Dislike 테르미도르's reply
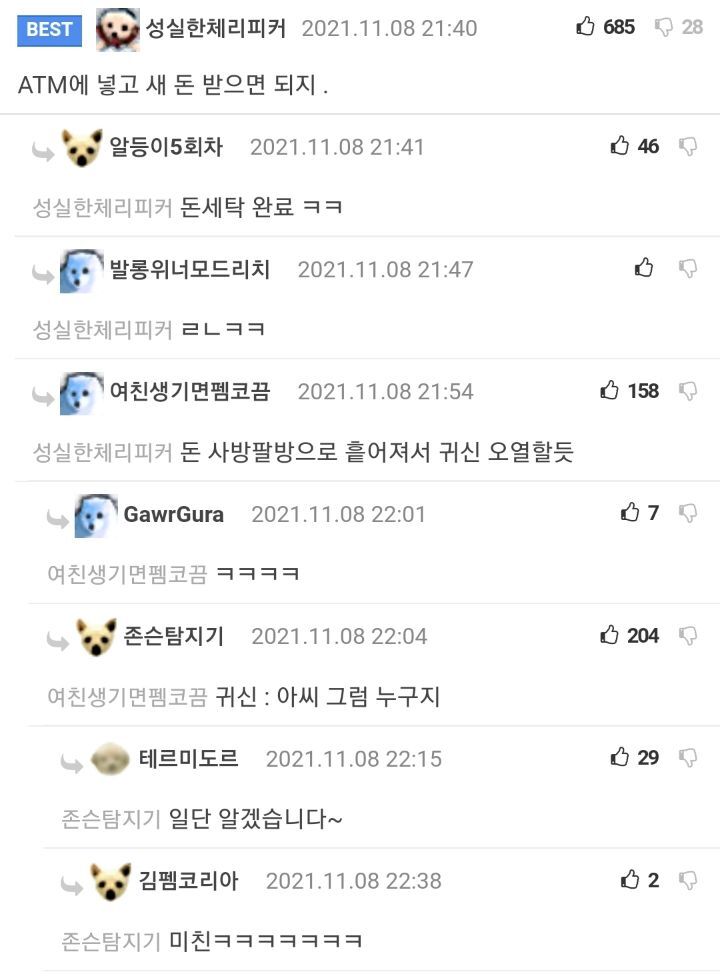This screenshot has width=720, height=978. pos(688,757)
